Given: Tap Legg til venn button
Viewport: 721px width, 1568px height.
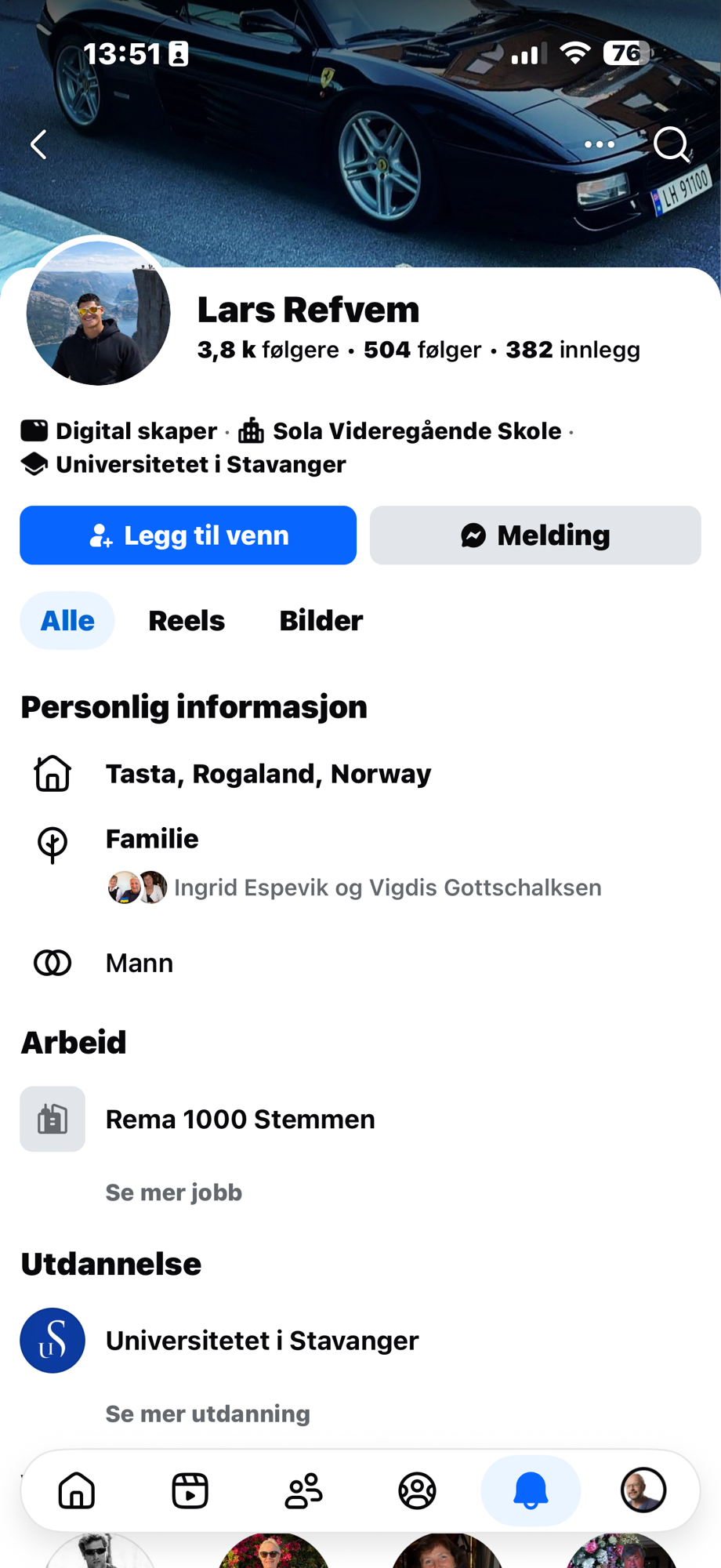Looking at the screenshot, I should 188,535.
